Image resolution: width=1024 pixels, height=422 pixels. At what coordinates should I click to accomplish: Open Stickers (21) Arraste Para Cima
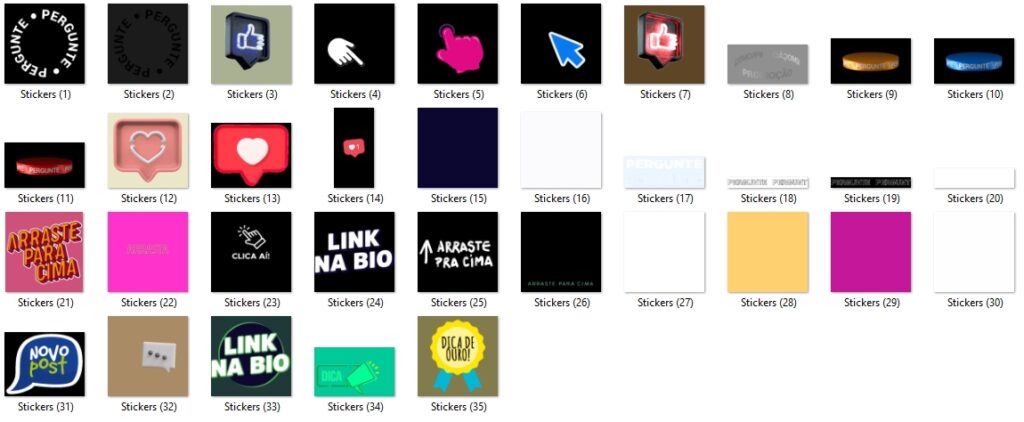[45, 252]
